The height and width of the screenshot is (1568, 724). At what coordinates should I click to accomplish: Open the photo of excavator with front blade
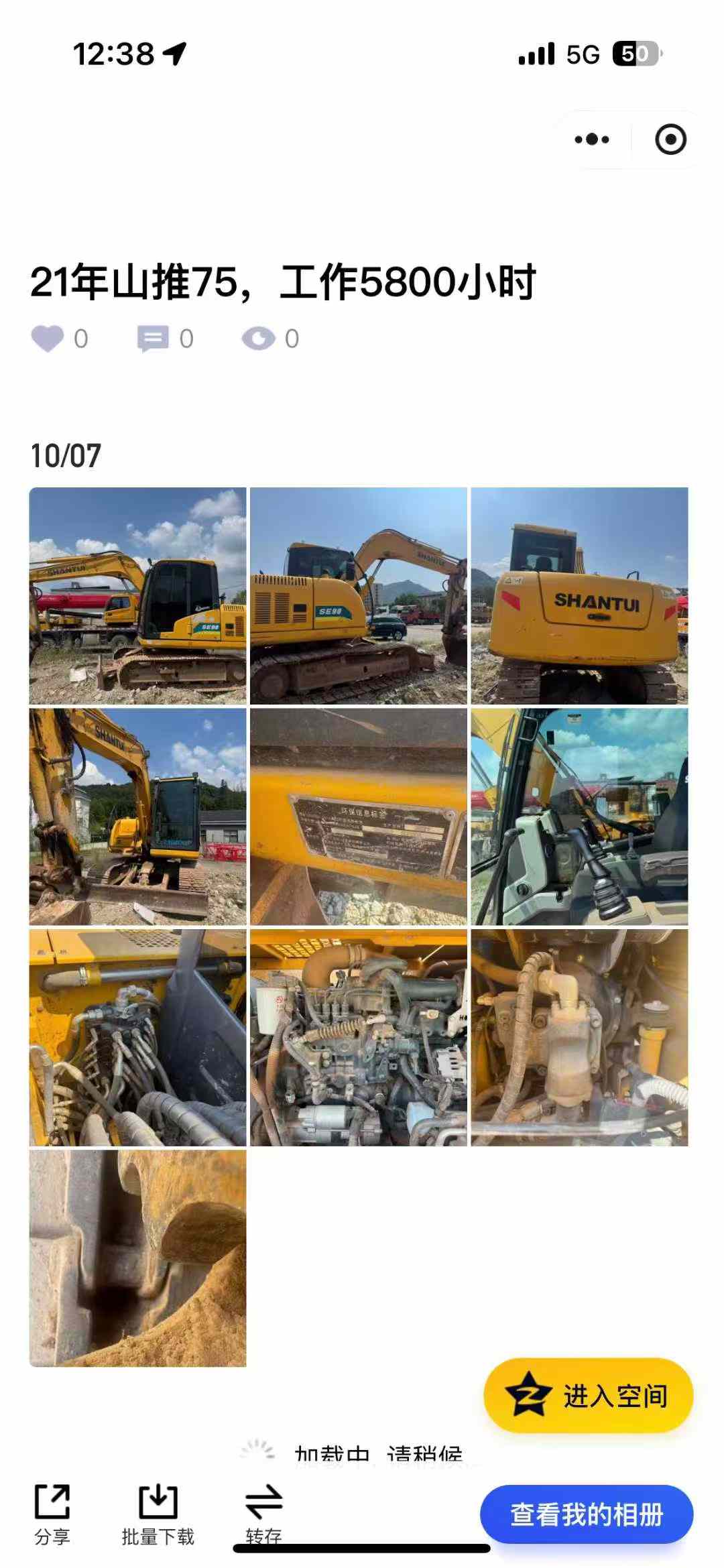point(137,817)
